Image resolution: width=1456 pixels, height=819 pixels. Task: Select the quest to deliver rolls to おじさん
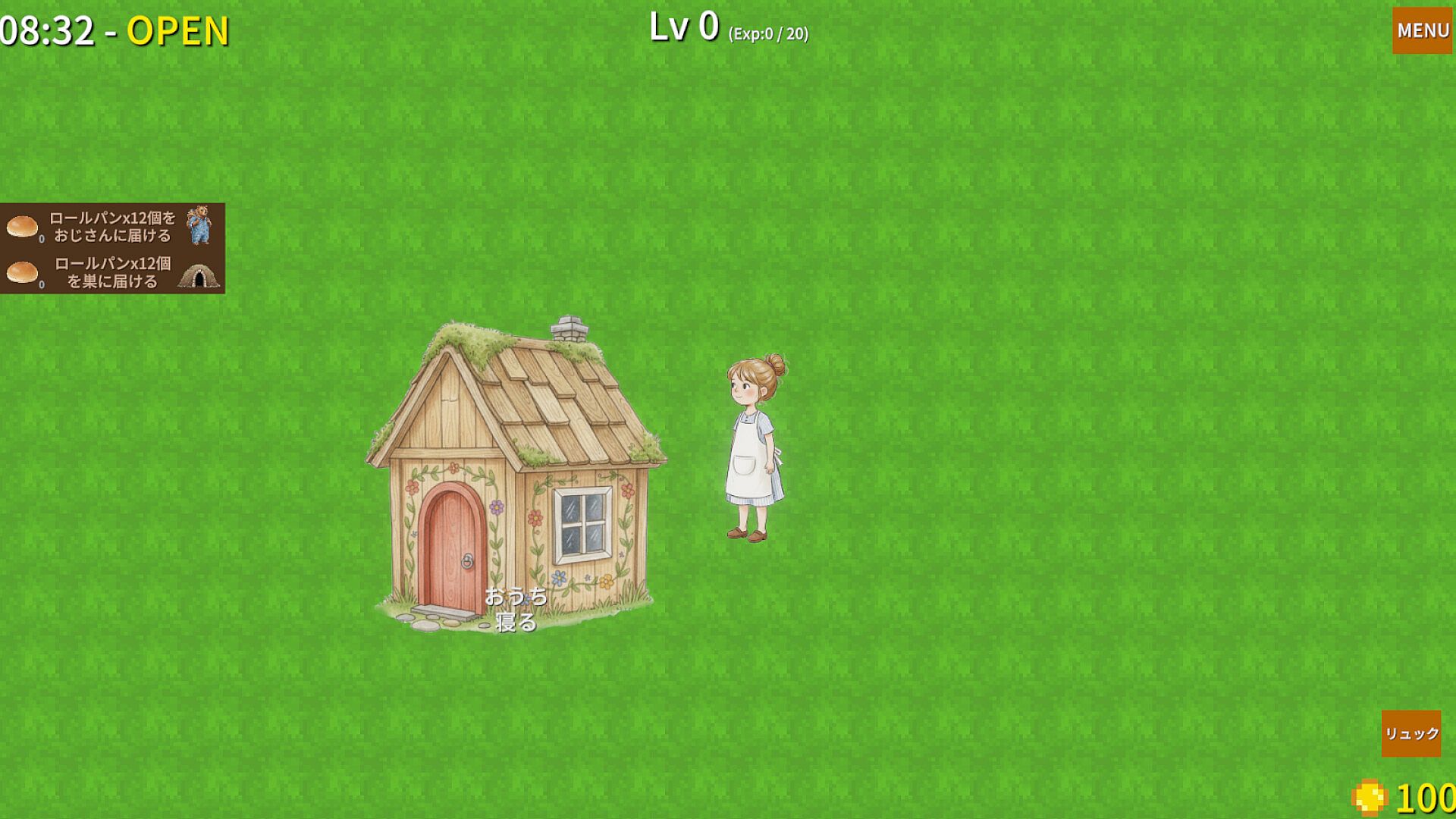coord(112,226)
